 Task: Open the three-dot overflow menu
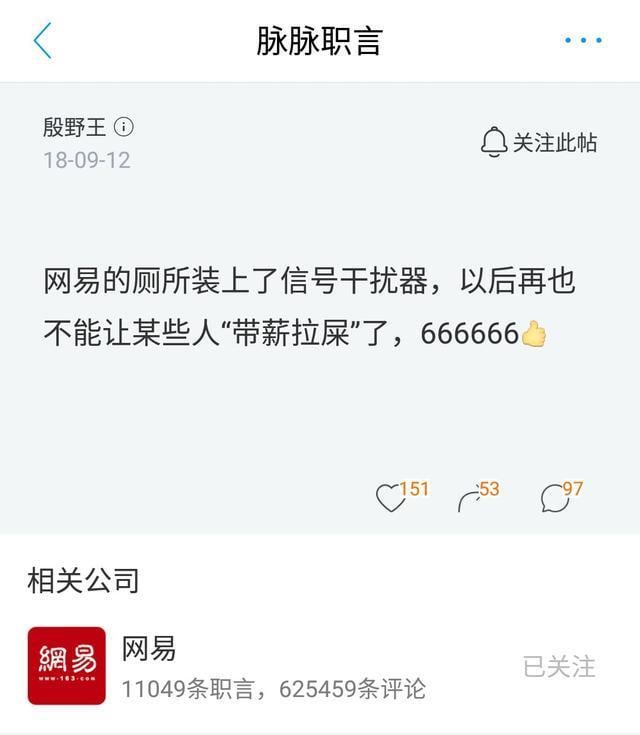583,41
